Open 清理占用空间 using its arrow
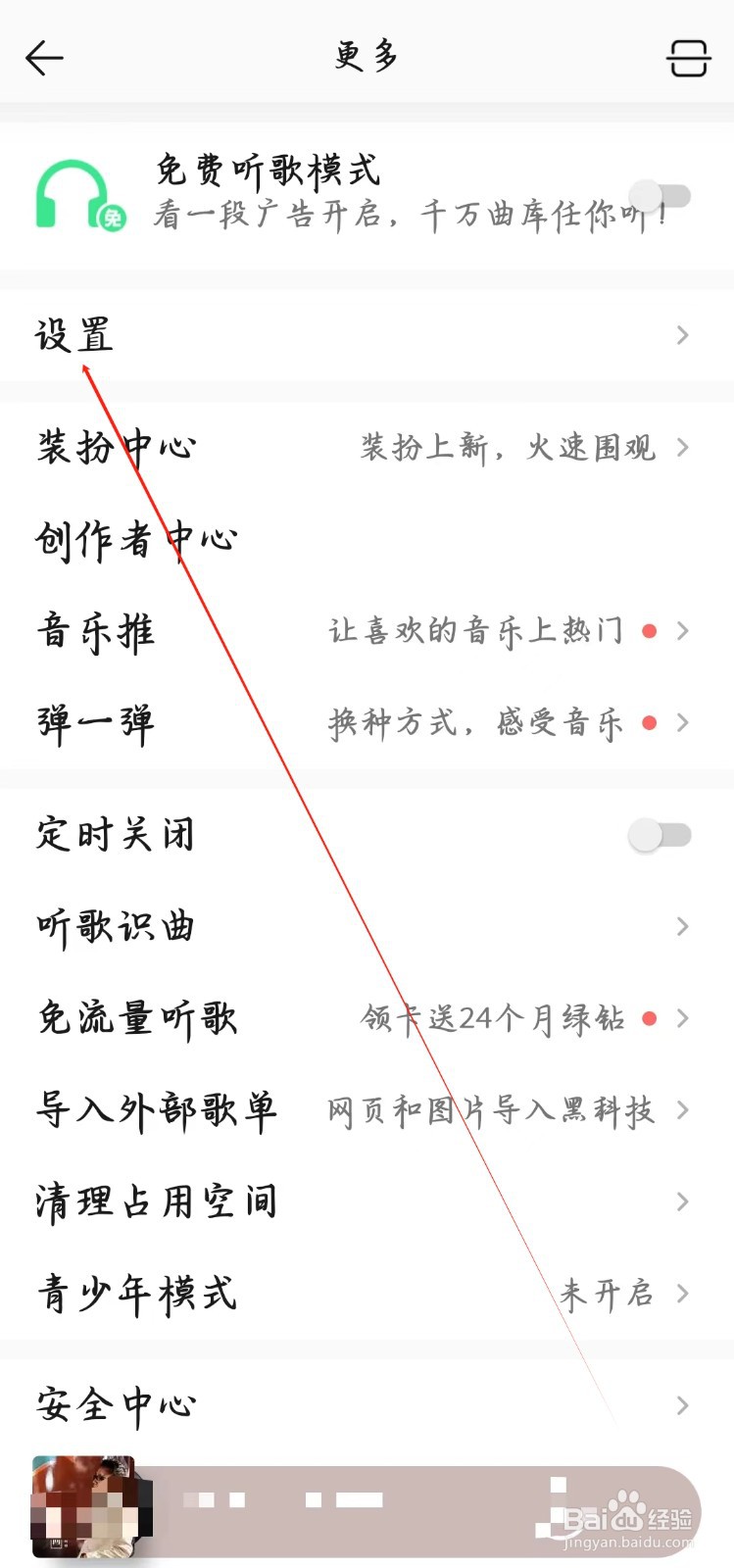 point(683,1201)
